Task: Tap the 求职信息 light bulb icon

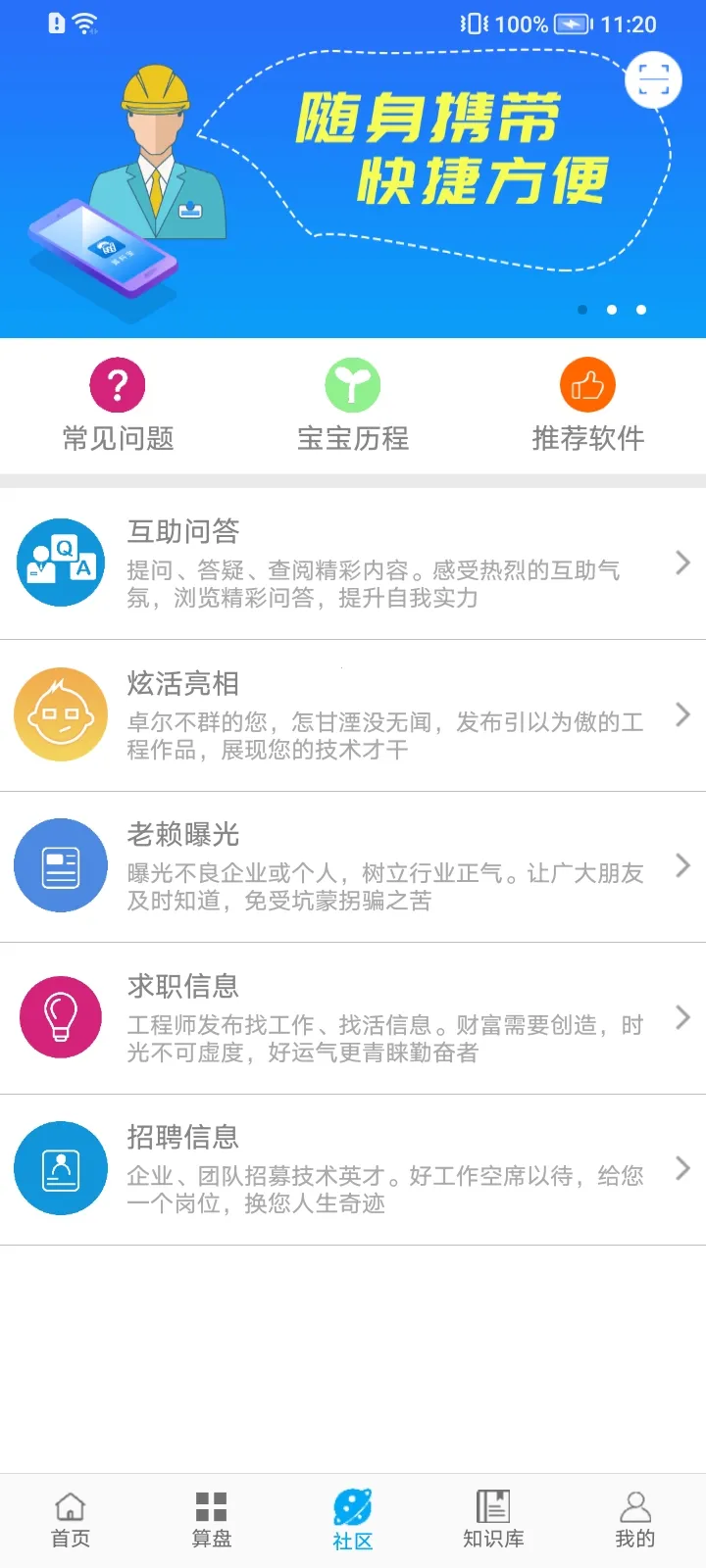Action: [60, 1018]
